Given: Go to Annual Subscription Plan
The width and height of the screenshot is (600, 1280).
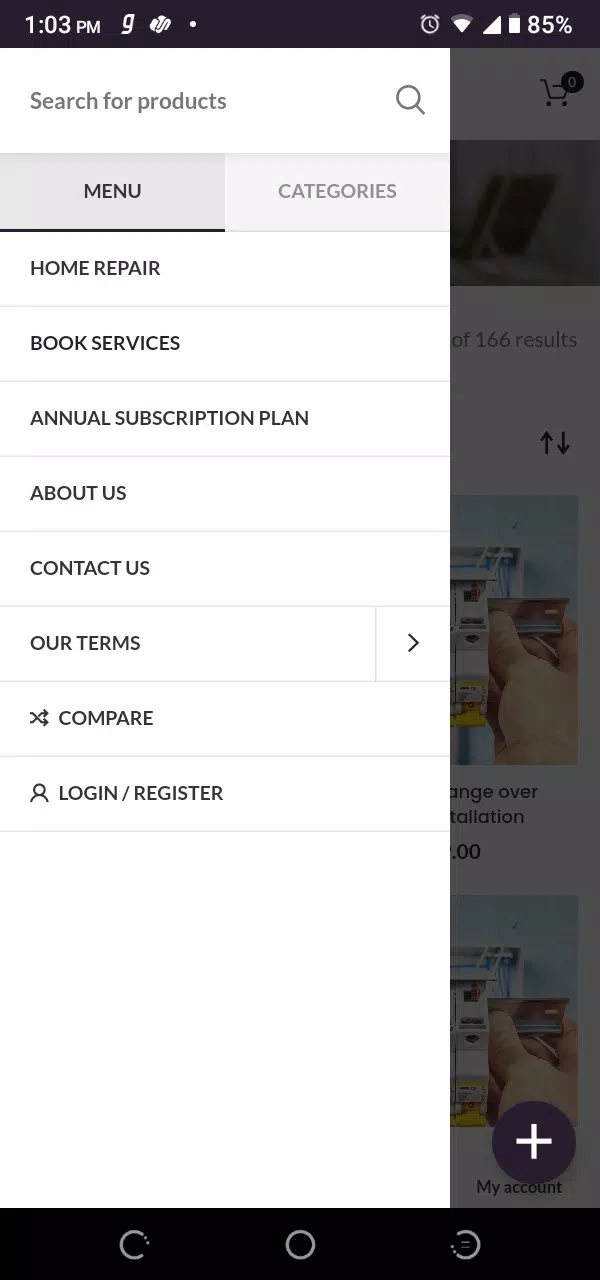Looking at the screenshot, I should click(169, 418).
